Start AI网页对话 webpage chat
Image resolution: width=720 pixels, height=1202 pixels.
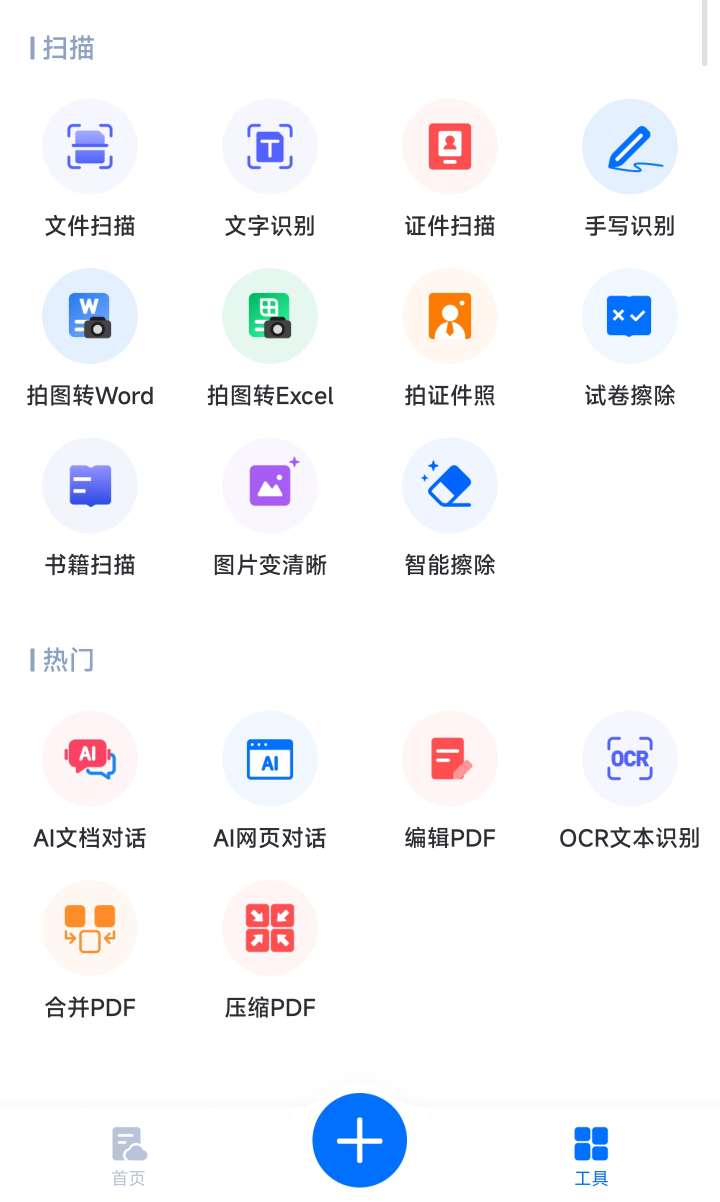coord(270,759)
